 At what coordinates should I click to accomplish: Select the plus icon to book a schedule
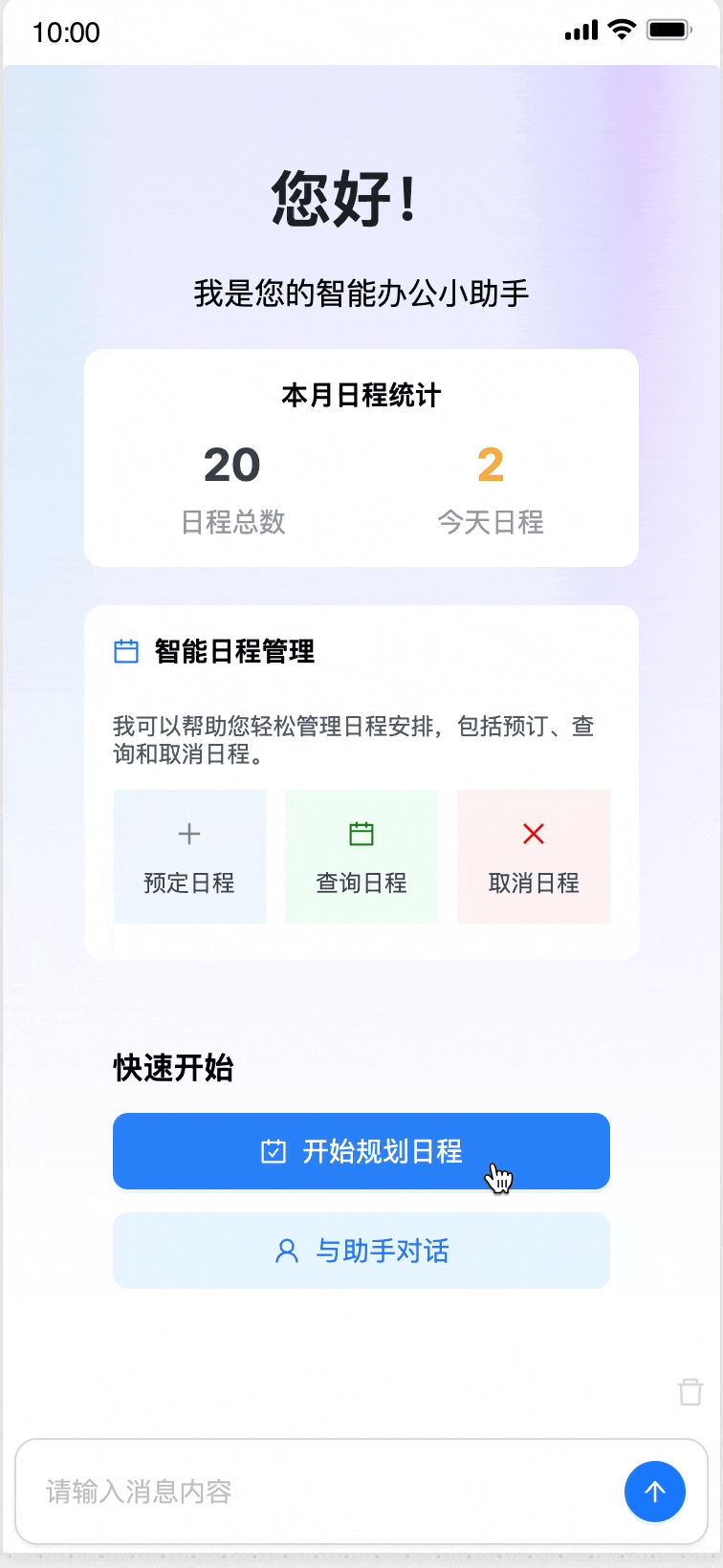(189, 832)
